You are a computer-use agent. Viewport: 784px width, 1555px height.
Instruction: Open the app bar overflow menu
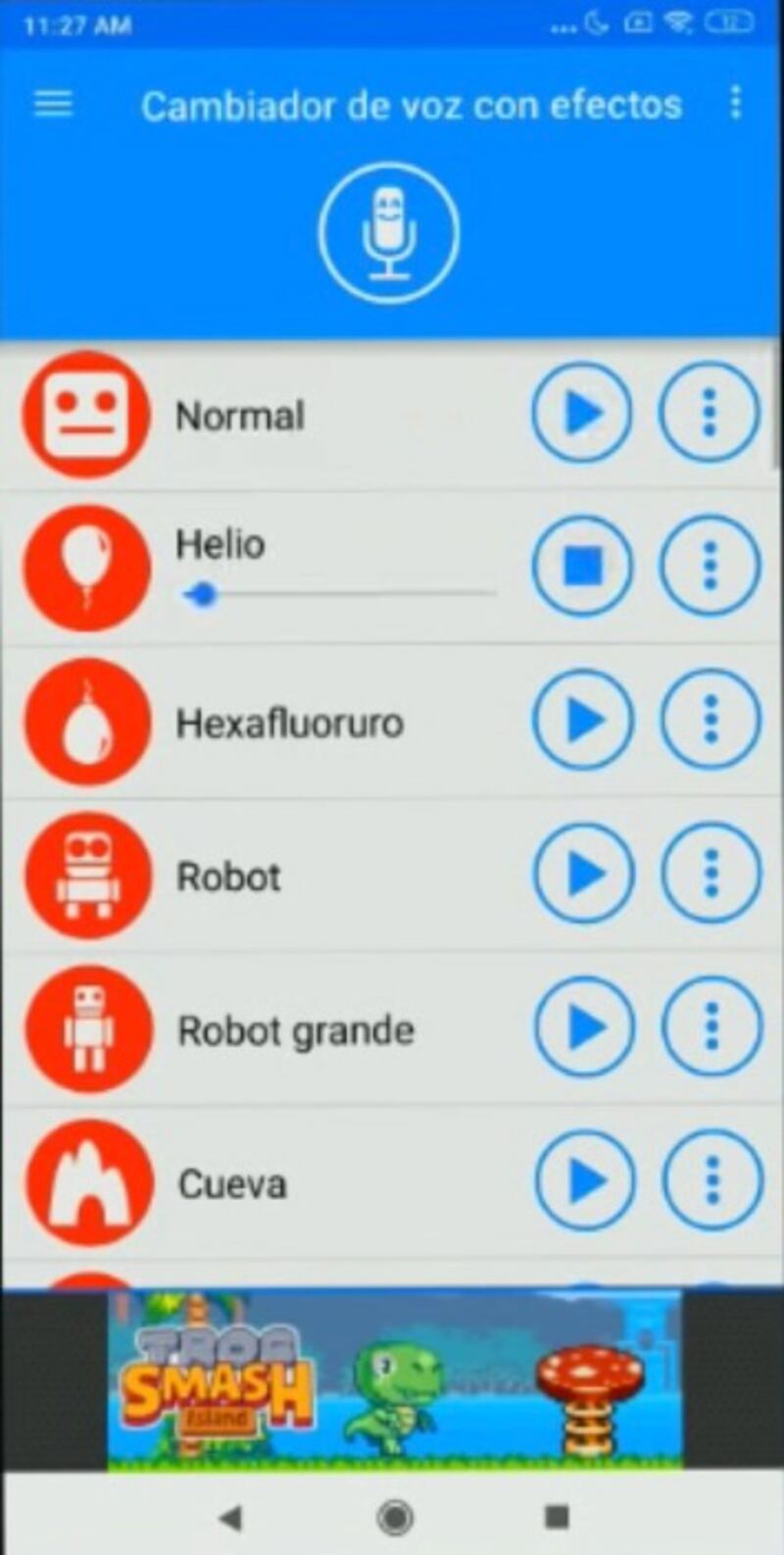[x=735, y=103]
